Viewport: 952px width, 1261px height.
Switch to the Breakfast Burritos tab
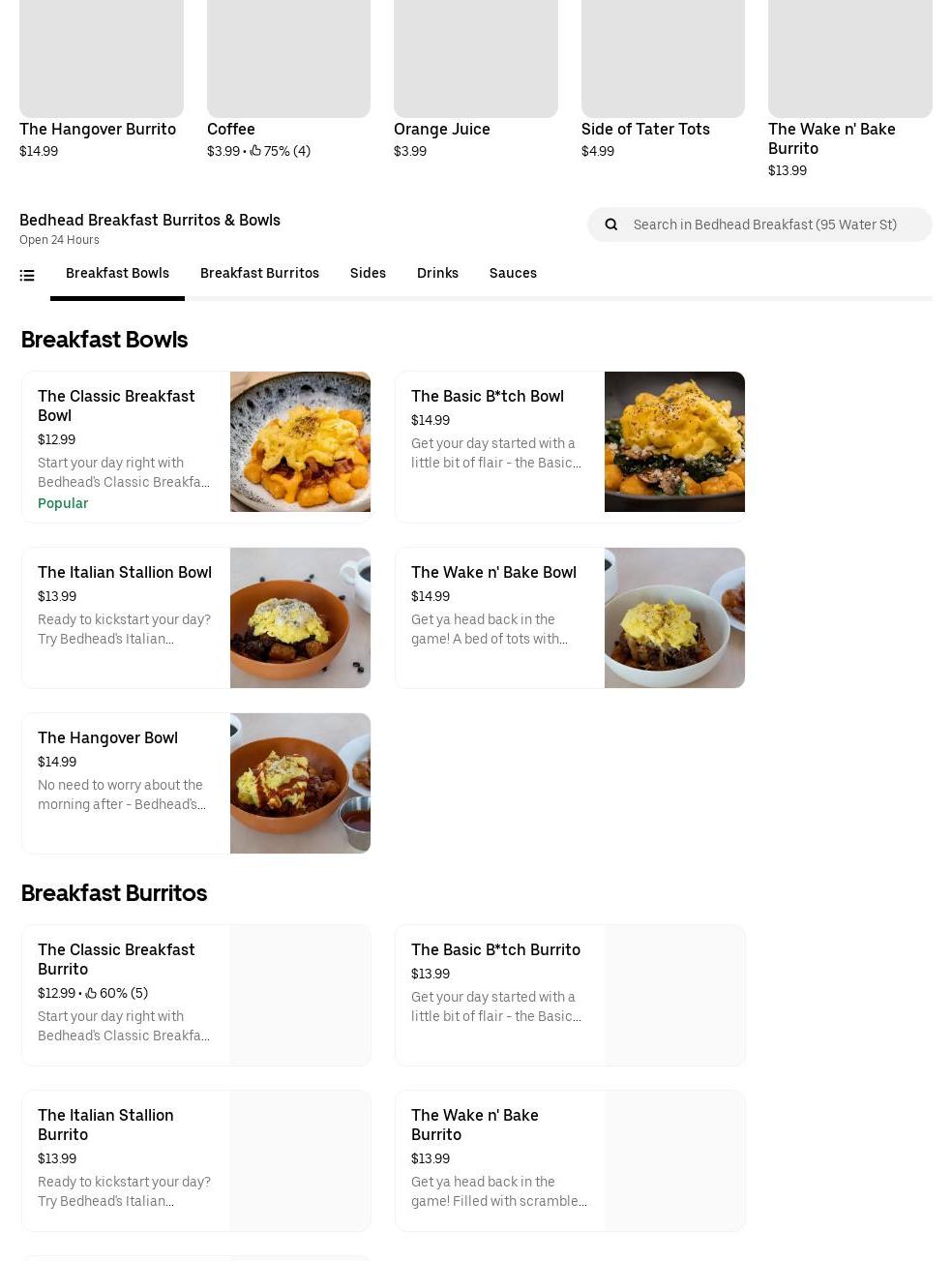click(259, 273)
